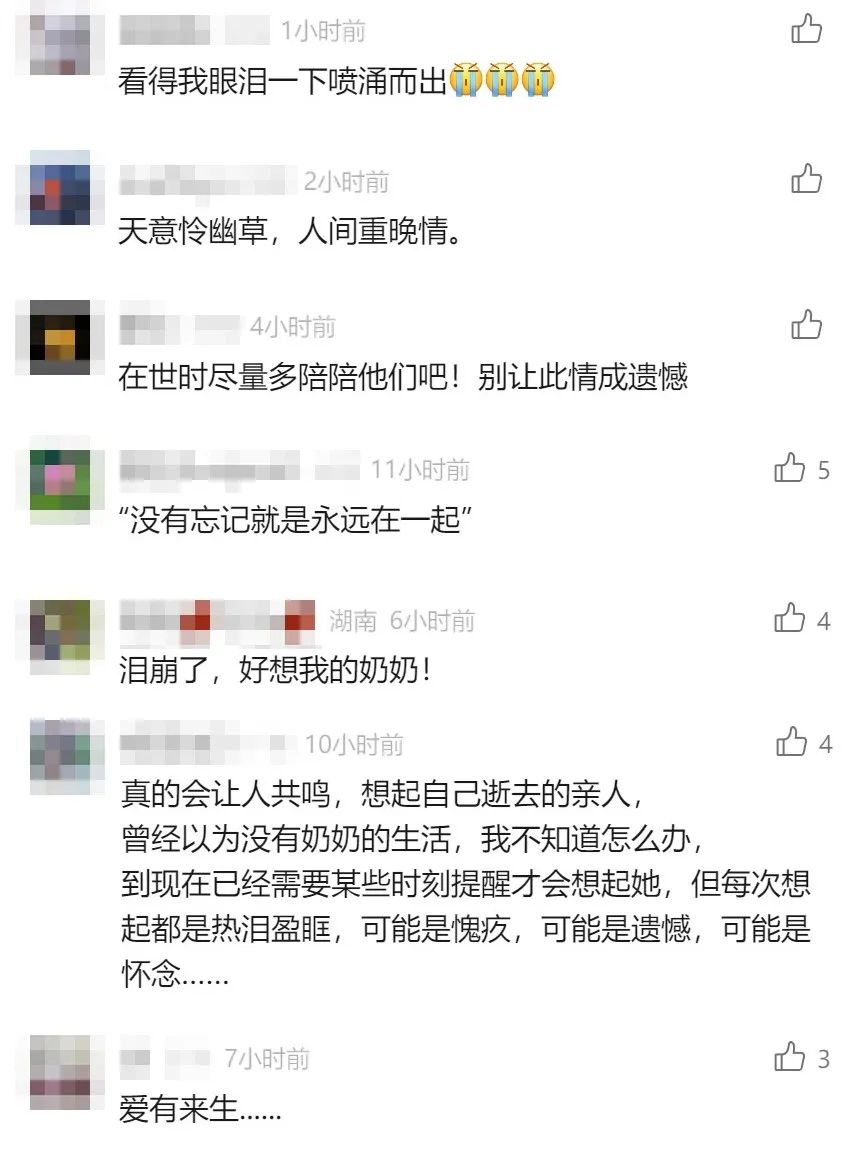The height and width of the screenshot is (1161, 855).
Task: Open the avatar of the '泪崩了' commenter from 湖南
Action: pyautogui.click(x=60, y=630)
